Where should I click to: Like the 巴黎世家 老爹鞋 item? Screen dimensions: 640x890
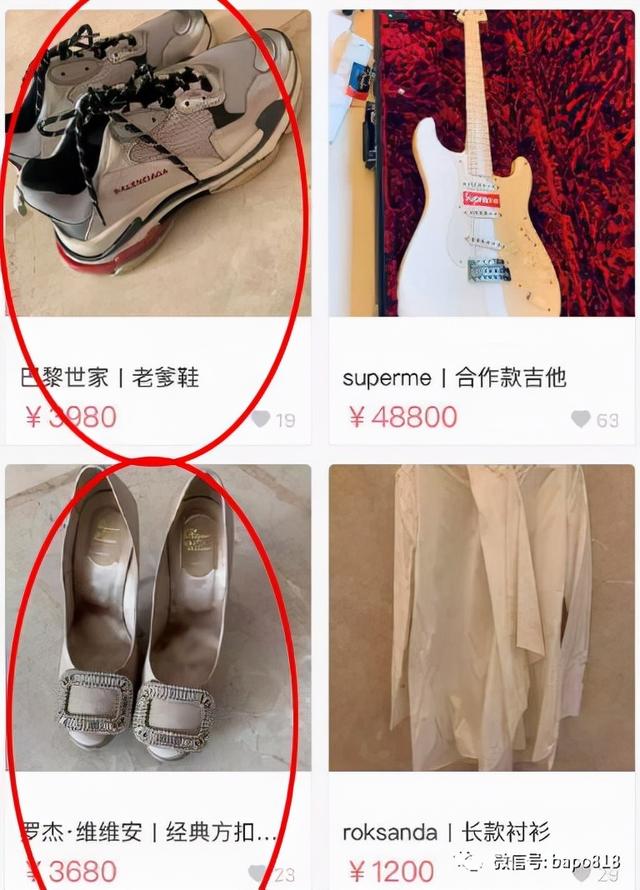click(261, 419)
